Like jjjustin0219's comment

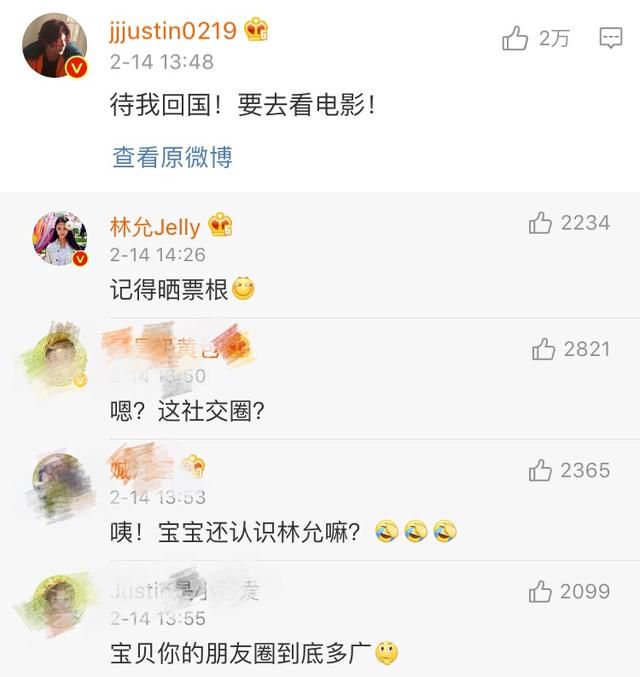pos(515,39)
